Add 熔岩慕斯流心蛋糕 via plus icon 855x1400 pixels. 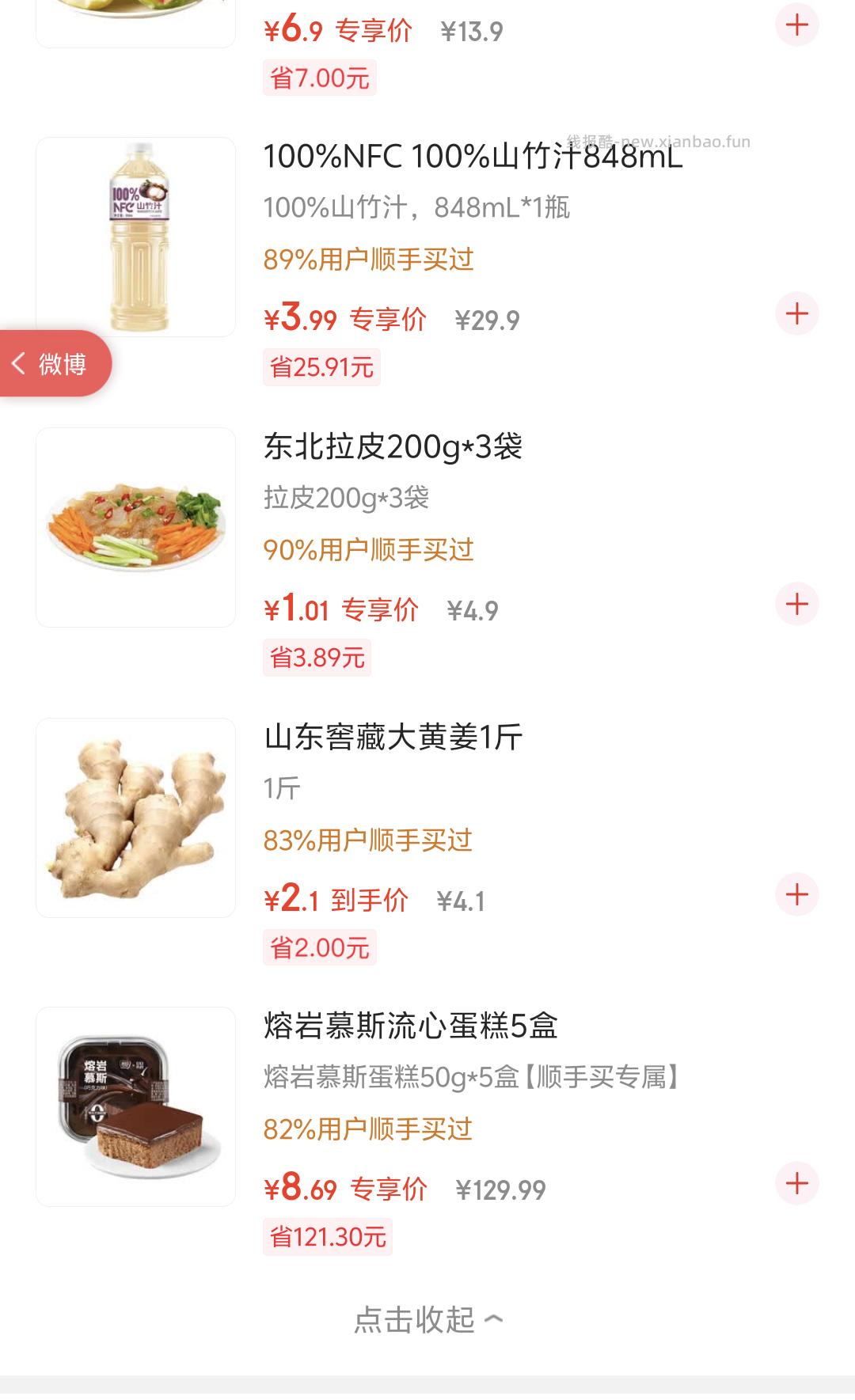(798, 1183)
